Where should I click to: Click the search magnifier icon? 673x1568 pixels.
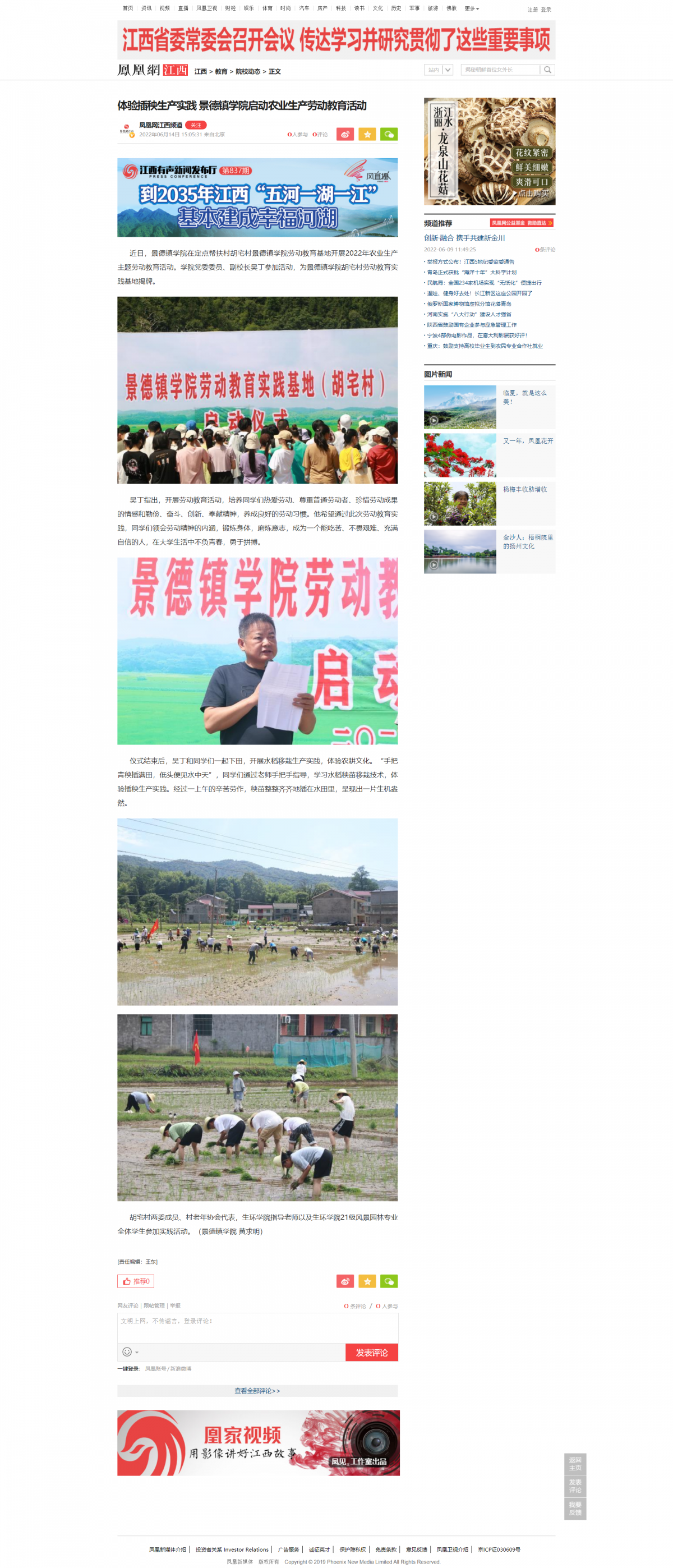coord(547,70)
